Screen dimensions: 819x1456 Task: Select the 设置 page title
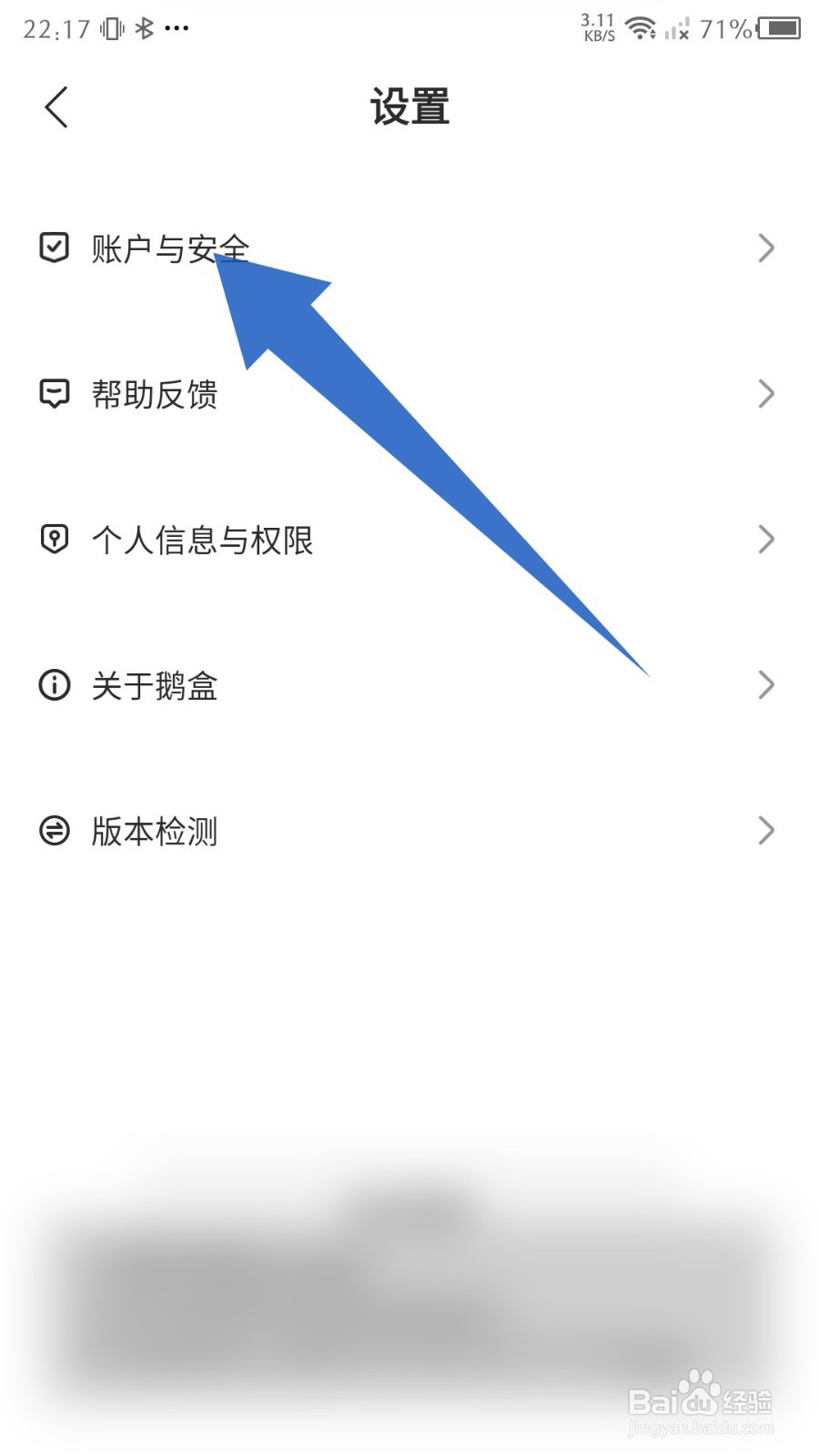[409, 106]
